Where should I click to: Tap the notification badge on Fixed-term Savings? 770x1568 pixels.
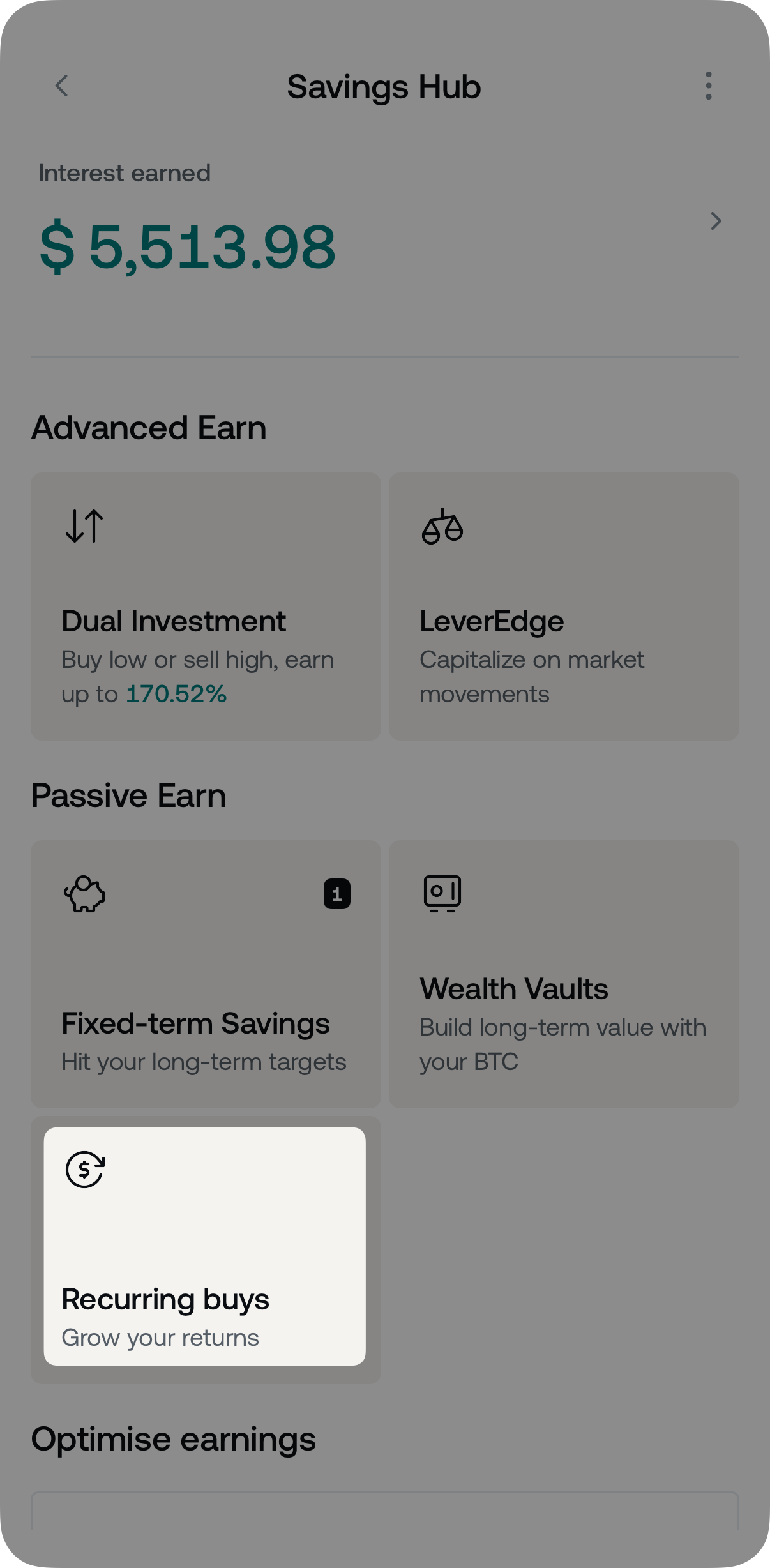coord(337,894)
